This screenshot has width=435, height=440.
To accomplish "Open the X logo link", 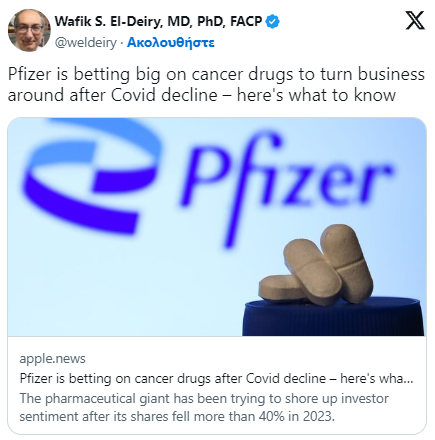I will coord(415,20).
